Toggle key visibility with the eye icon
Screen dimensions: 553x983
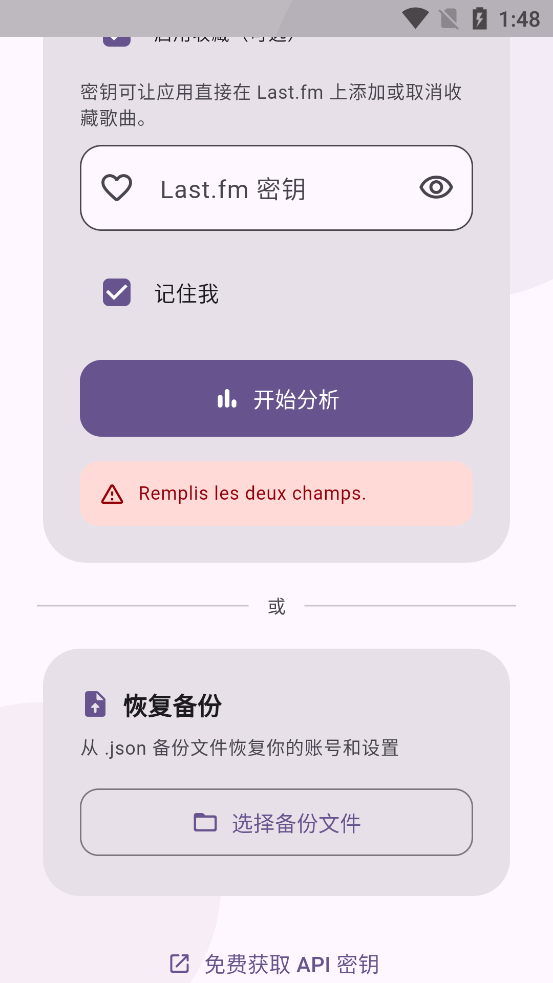436,187
